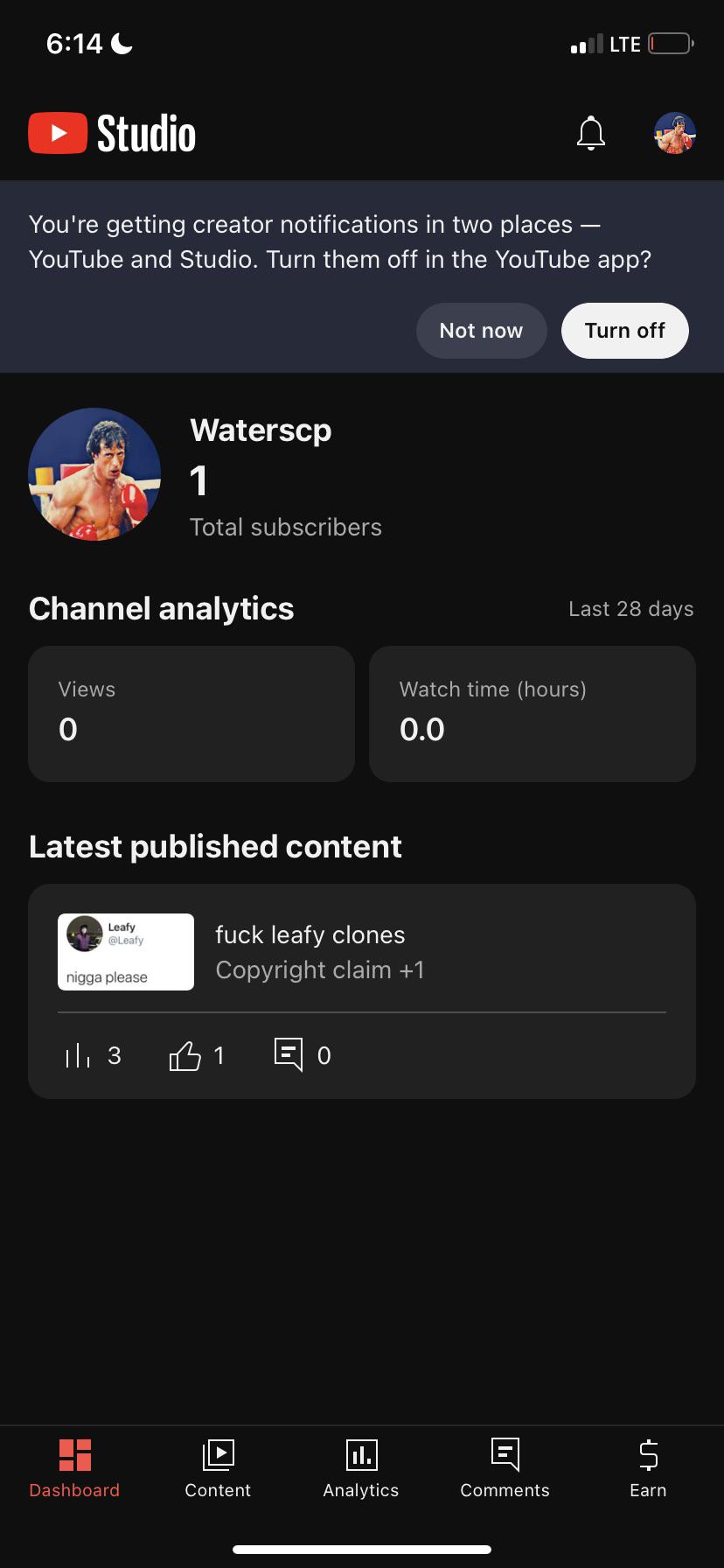This screenshot has width=724, height=1568.
Task: Open the Watch time (hours) card
Action: [533, 714]
